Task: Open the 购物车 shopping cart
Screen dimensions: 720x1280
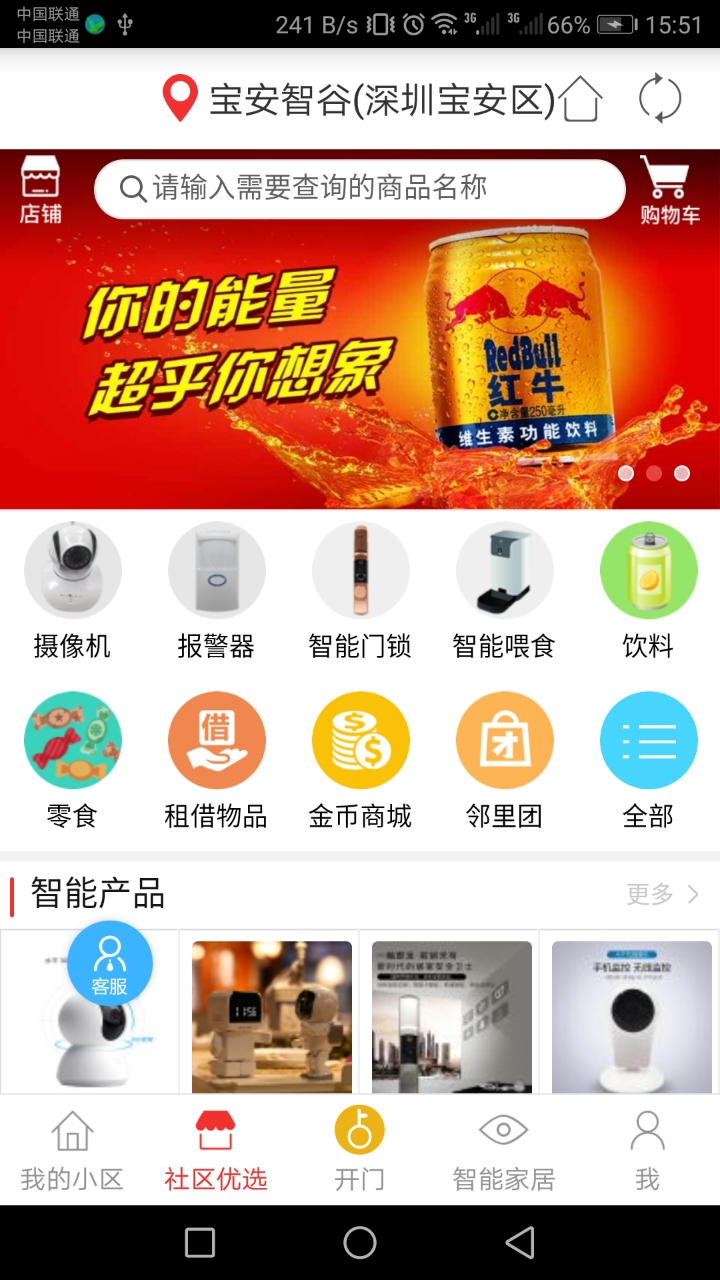Action: coord(669,189)
